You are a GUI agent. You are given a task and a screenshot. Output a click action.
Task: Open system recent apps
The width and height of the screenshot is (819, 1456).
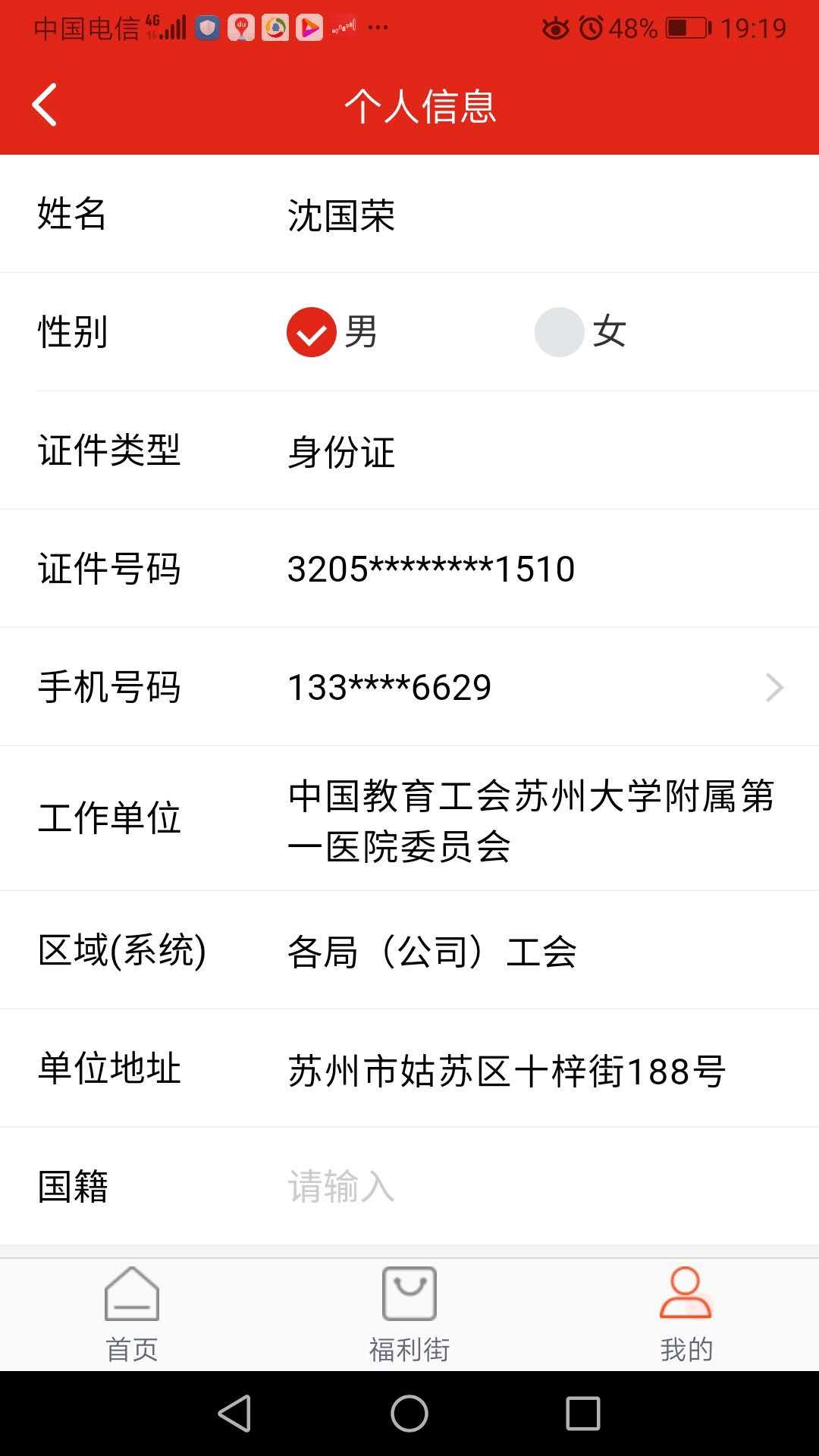[583, 1414]
